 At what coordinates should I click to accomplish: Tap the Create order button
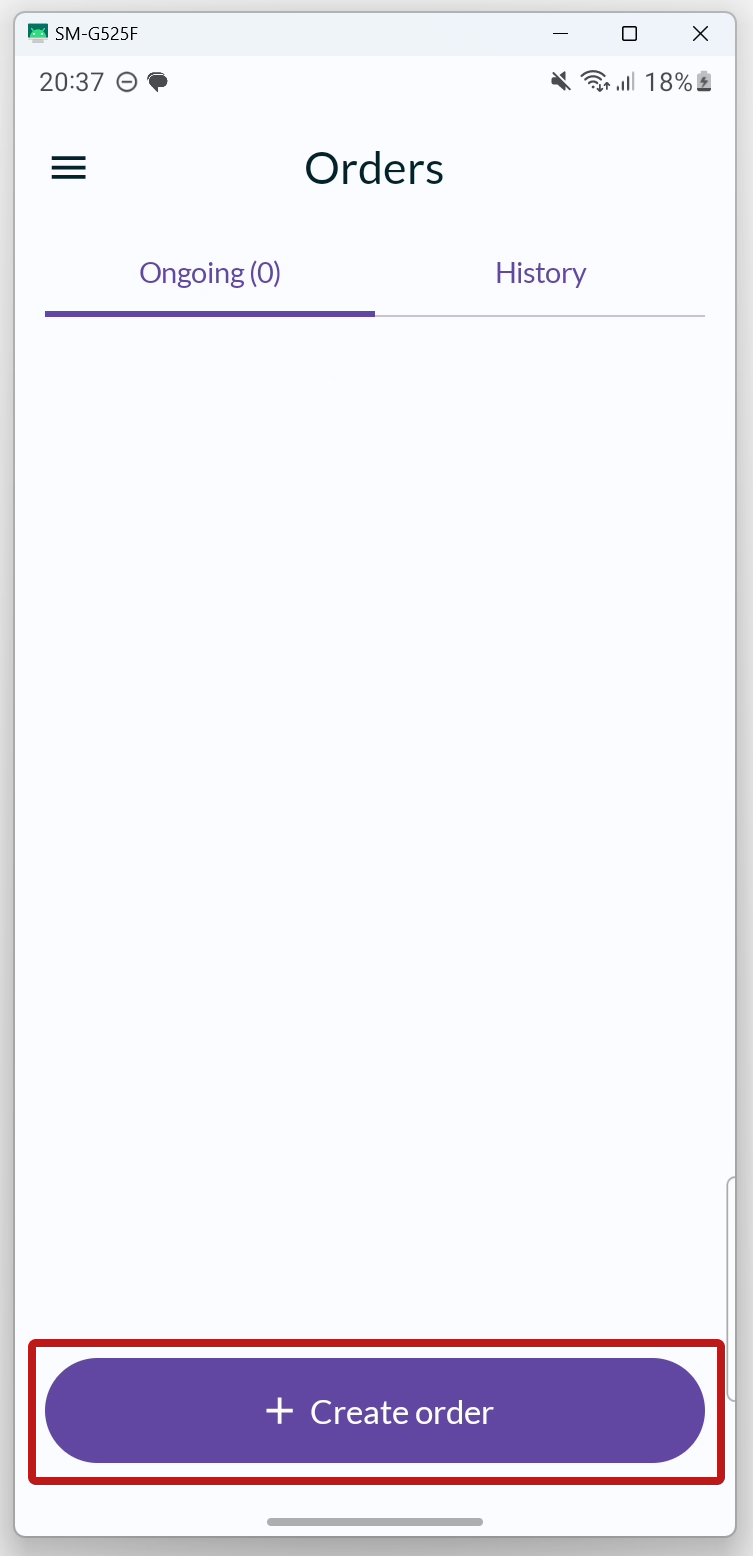tap(375, 1411)
